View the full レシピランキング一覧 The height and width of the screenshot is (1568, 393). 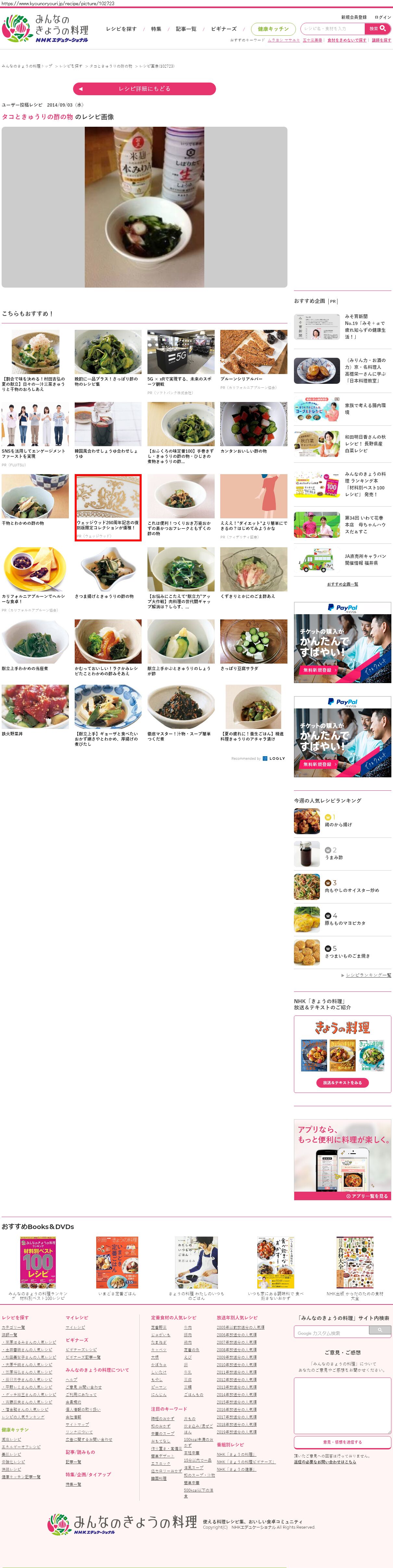[x=368, y=975]
